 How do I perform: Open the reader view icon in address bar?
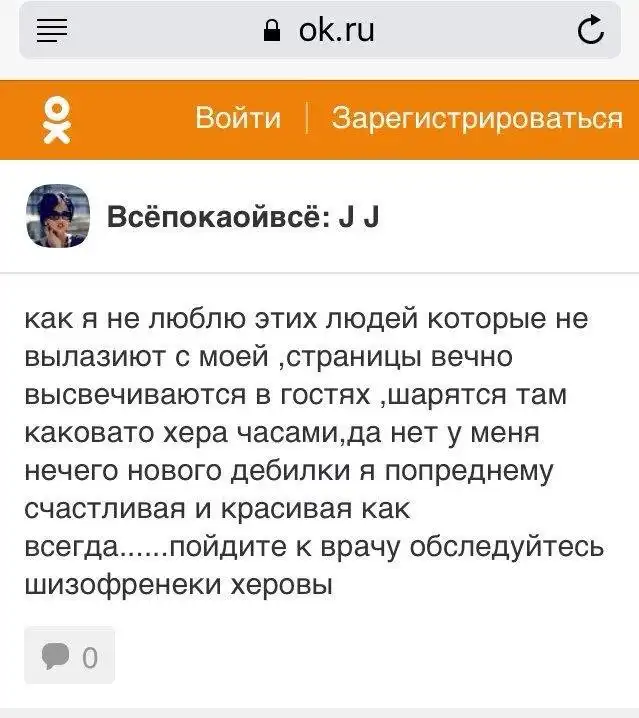pos(52,31)
